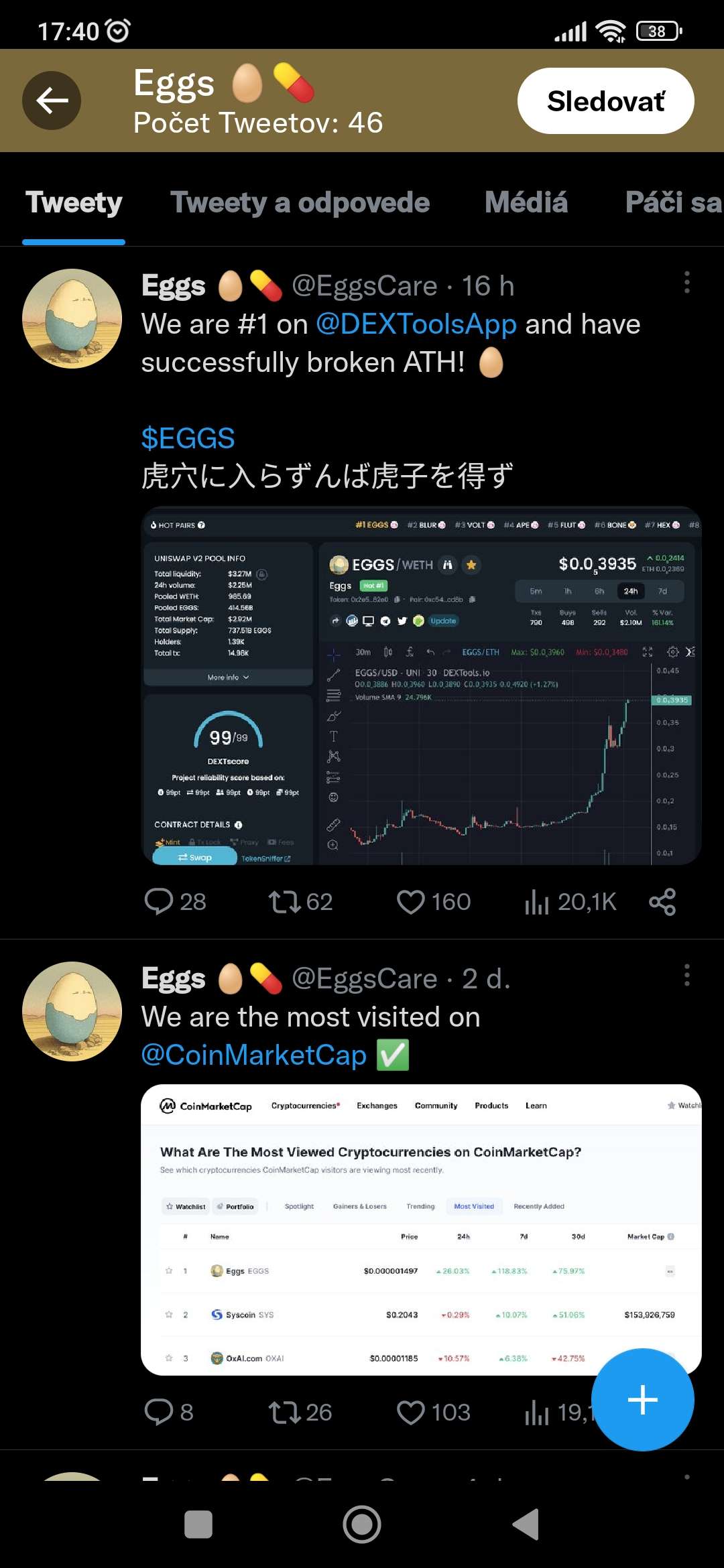This screenshot has height=1568, width=724.
Task: Go back using the header arrow
Action: tap(52, 101)
